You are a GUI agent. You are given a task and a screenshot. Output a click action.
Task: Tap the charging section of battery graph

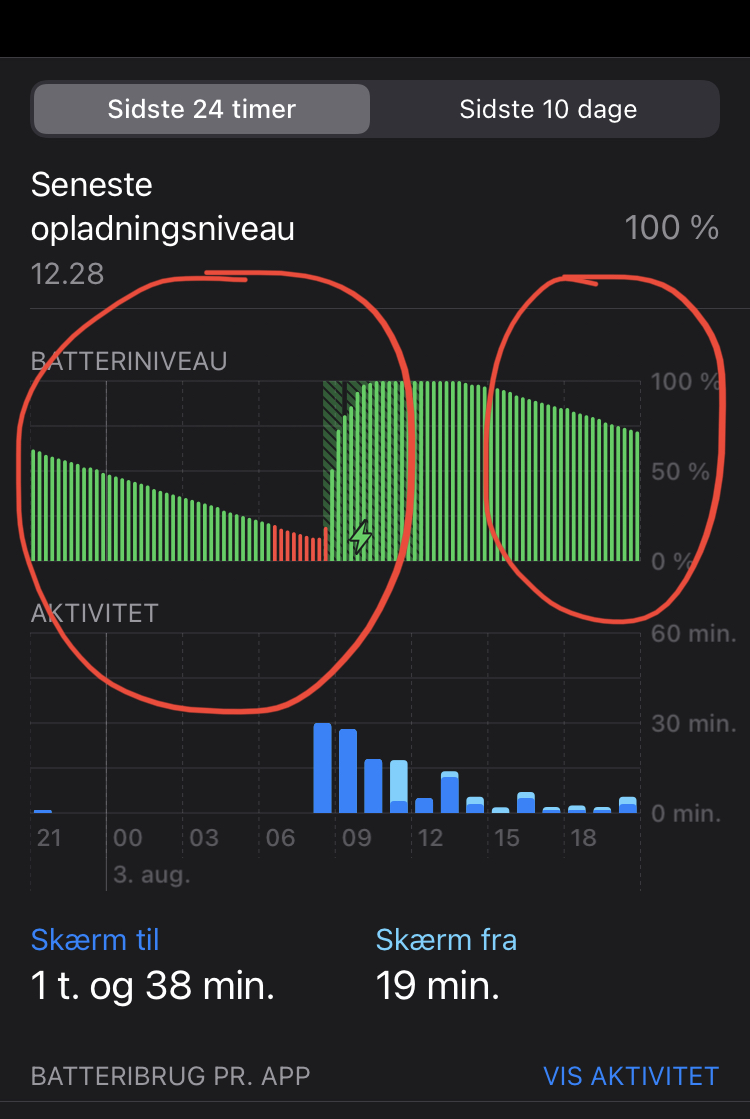coord(364,471)
